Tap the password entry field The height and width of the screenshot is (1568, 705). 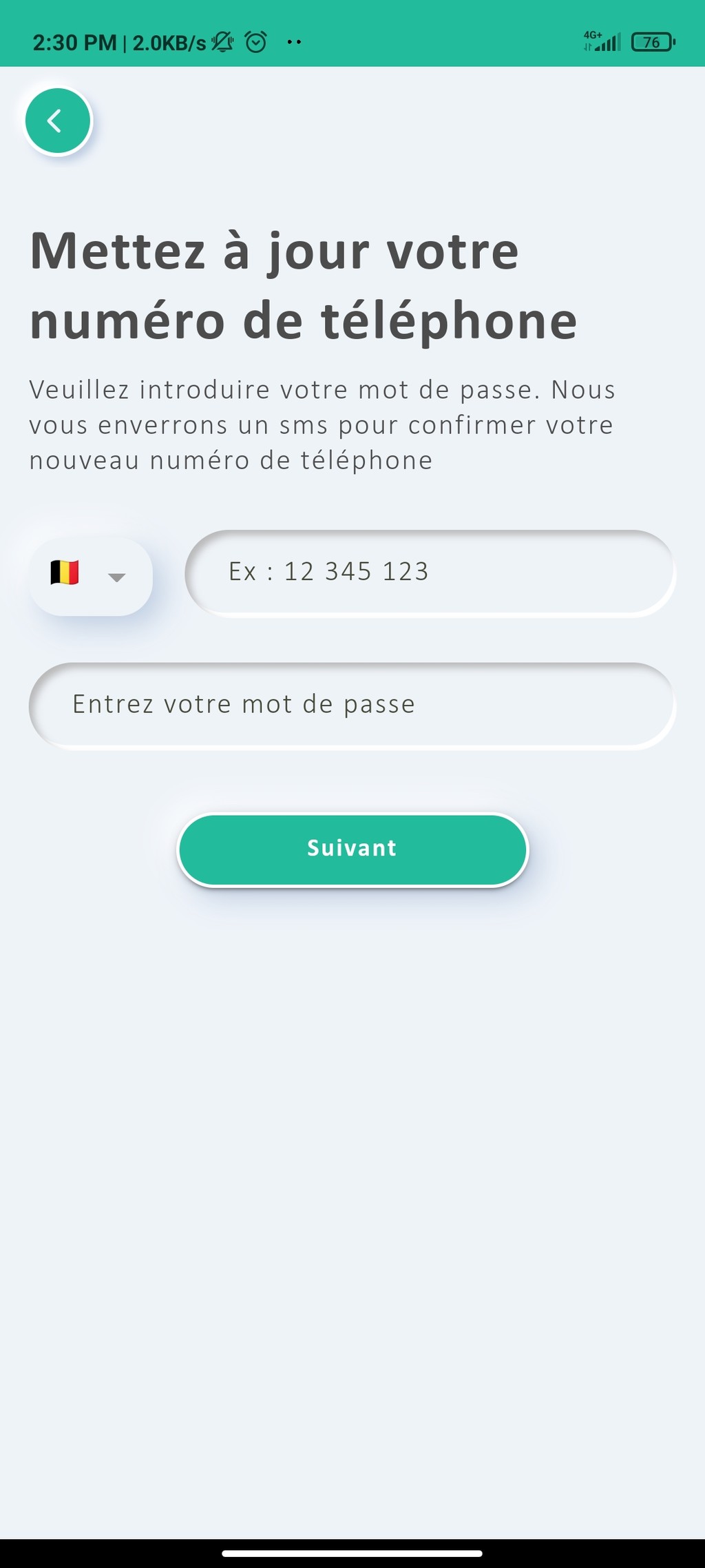pyautogui.click(x=352, y=706)
